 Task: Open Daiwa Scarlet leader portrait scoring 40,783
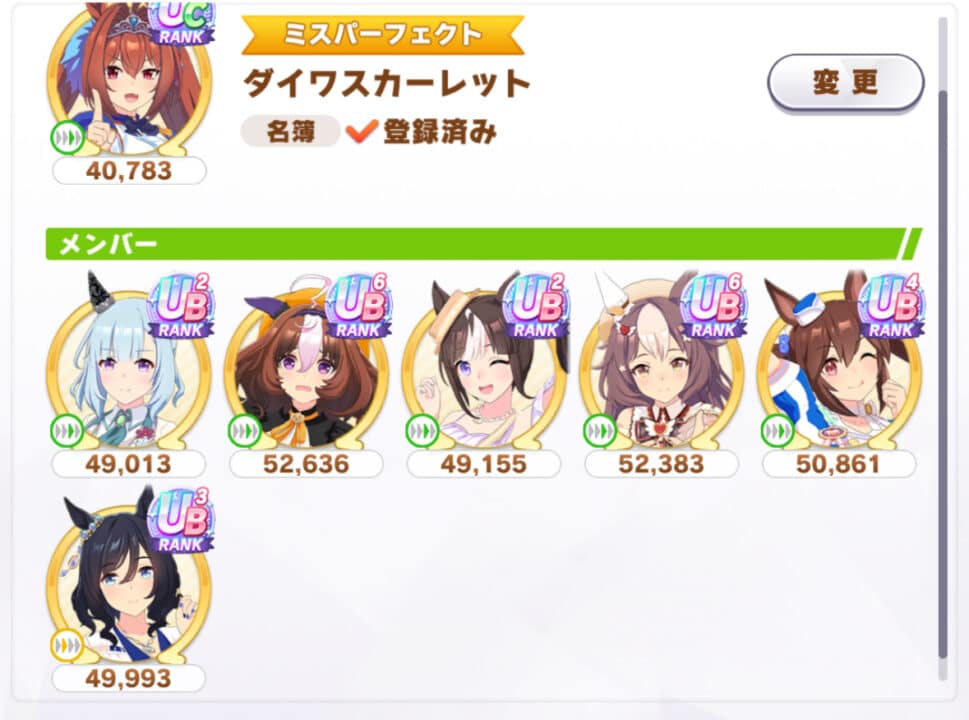coord(128,85)
